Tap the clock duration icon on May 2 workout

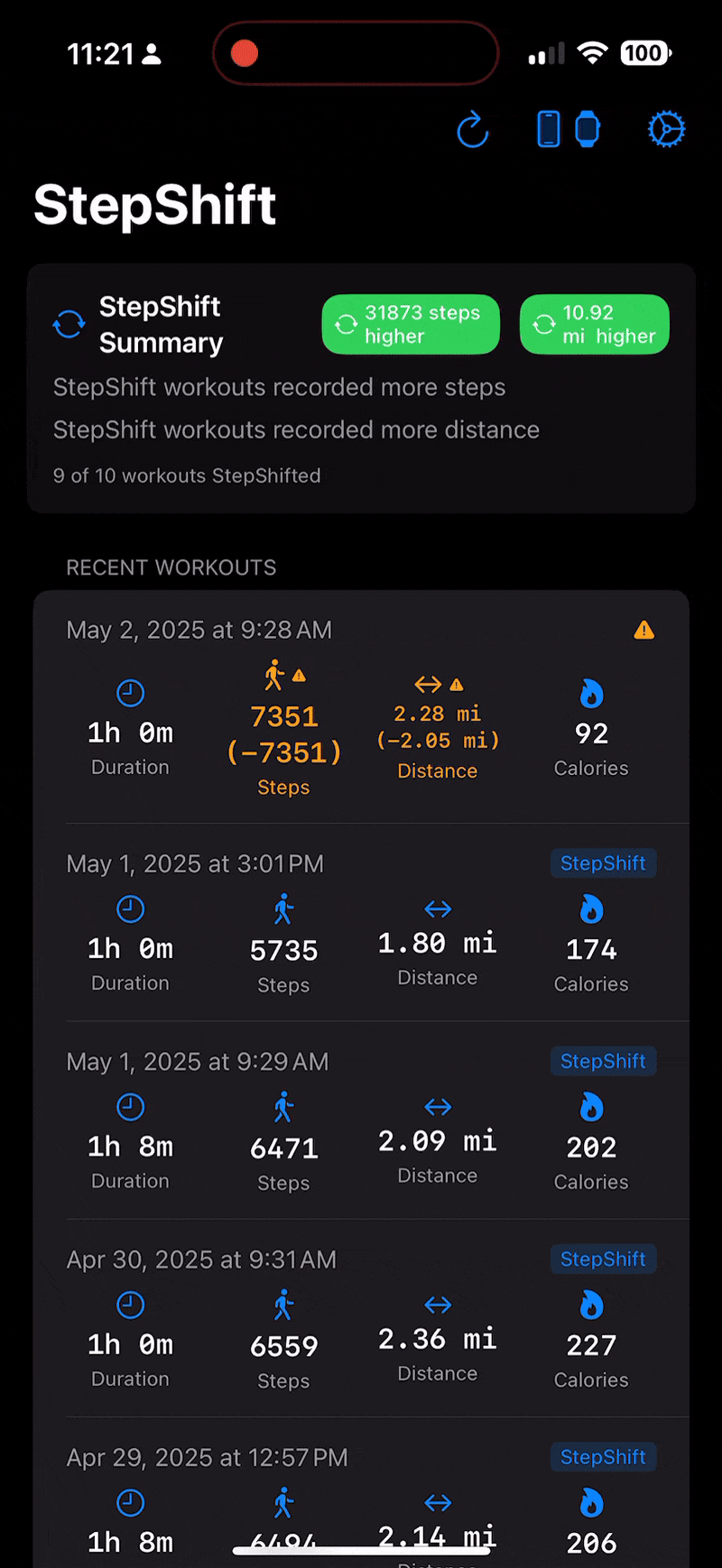click(130, 693)
